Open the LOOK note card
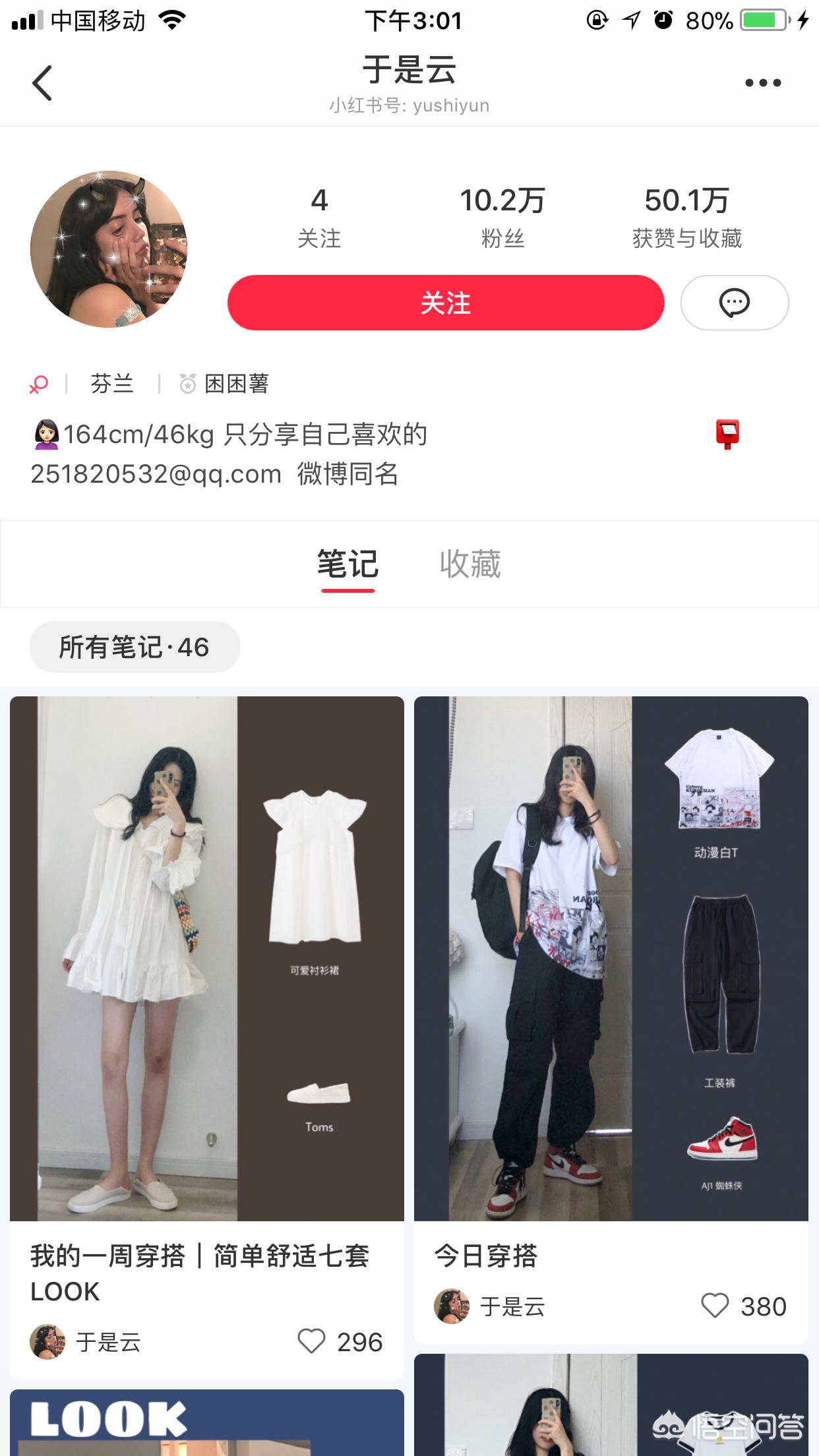This screenshot has width=819, height=1456. pyautogui.click(x=206, y=1423)
